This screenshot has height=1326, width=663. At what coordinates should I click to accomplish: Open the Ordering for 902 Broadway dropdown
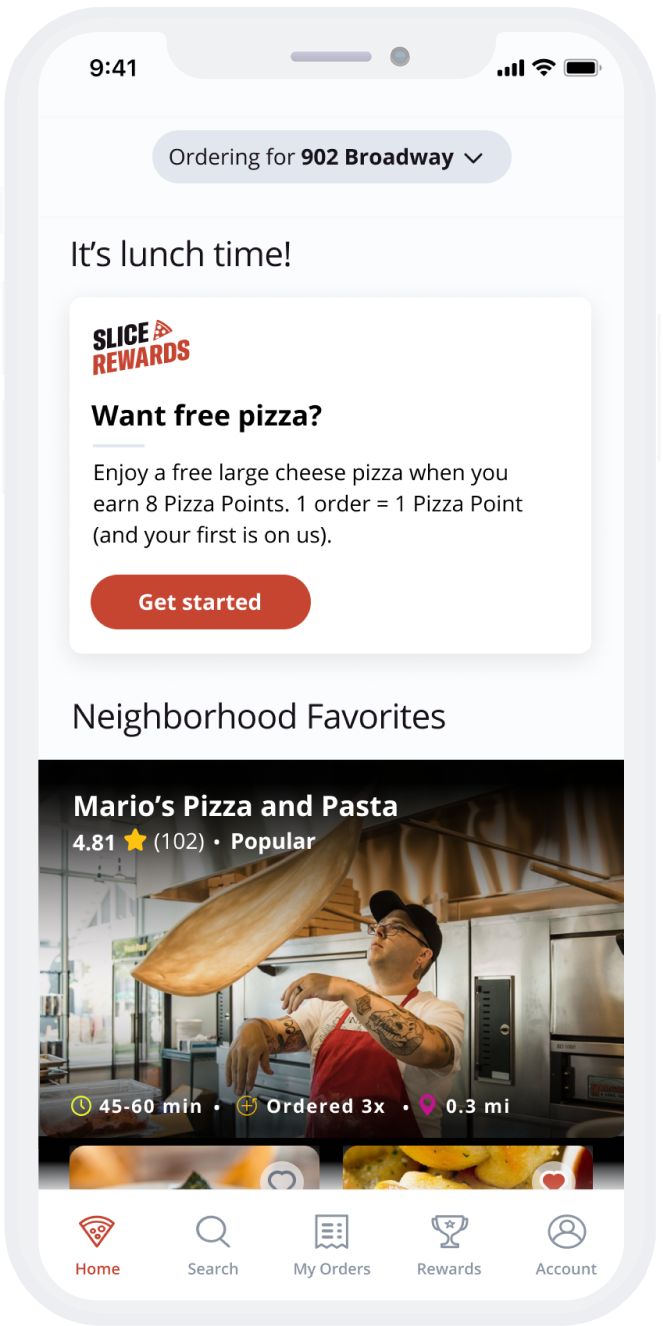point(331,157)
